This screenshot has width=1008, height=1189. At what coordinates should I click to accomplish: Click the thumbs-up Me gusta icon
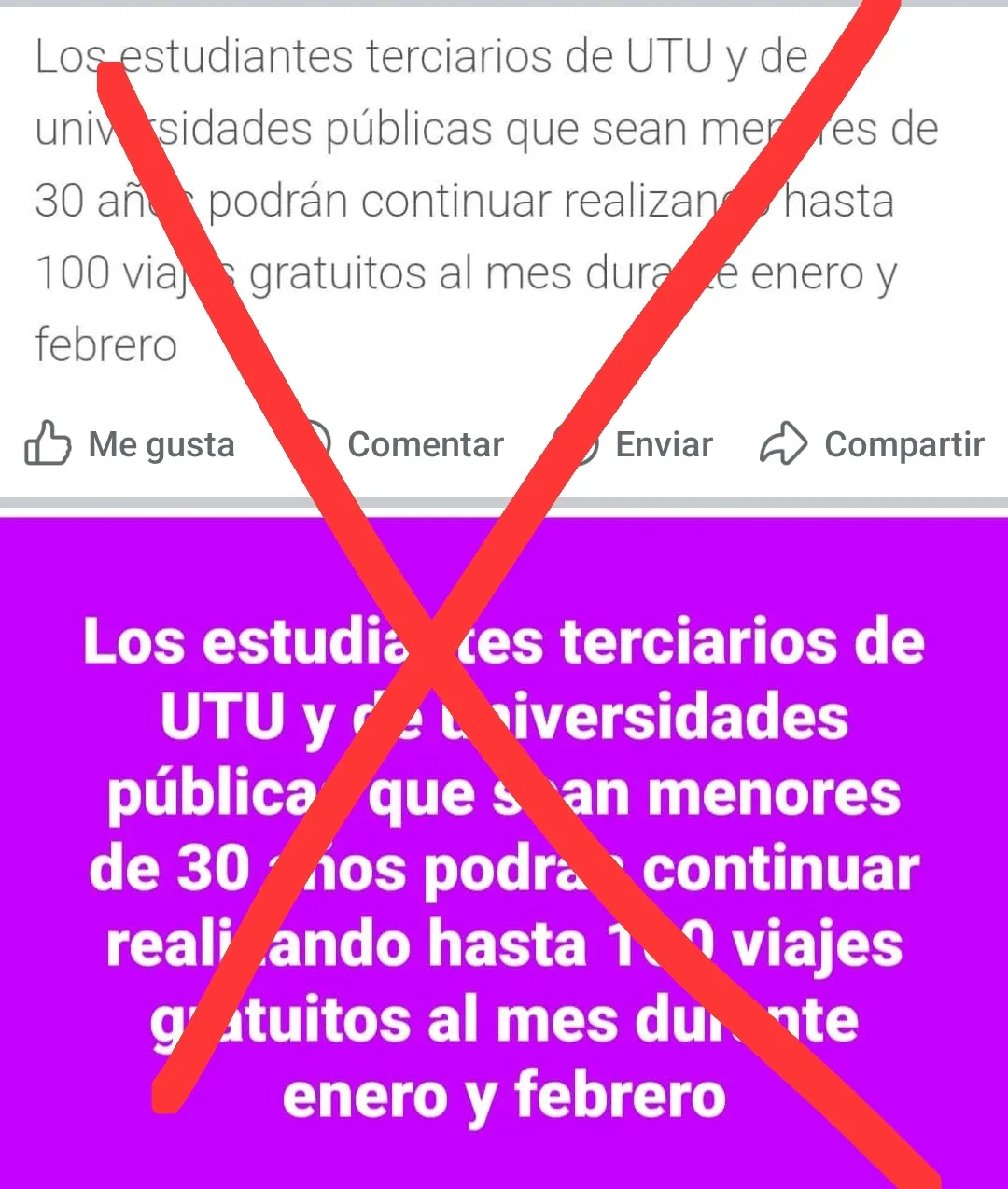pos(49,445)
